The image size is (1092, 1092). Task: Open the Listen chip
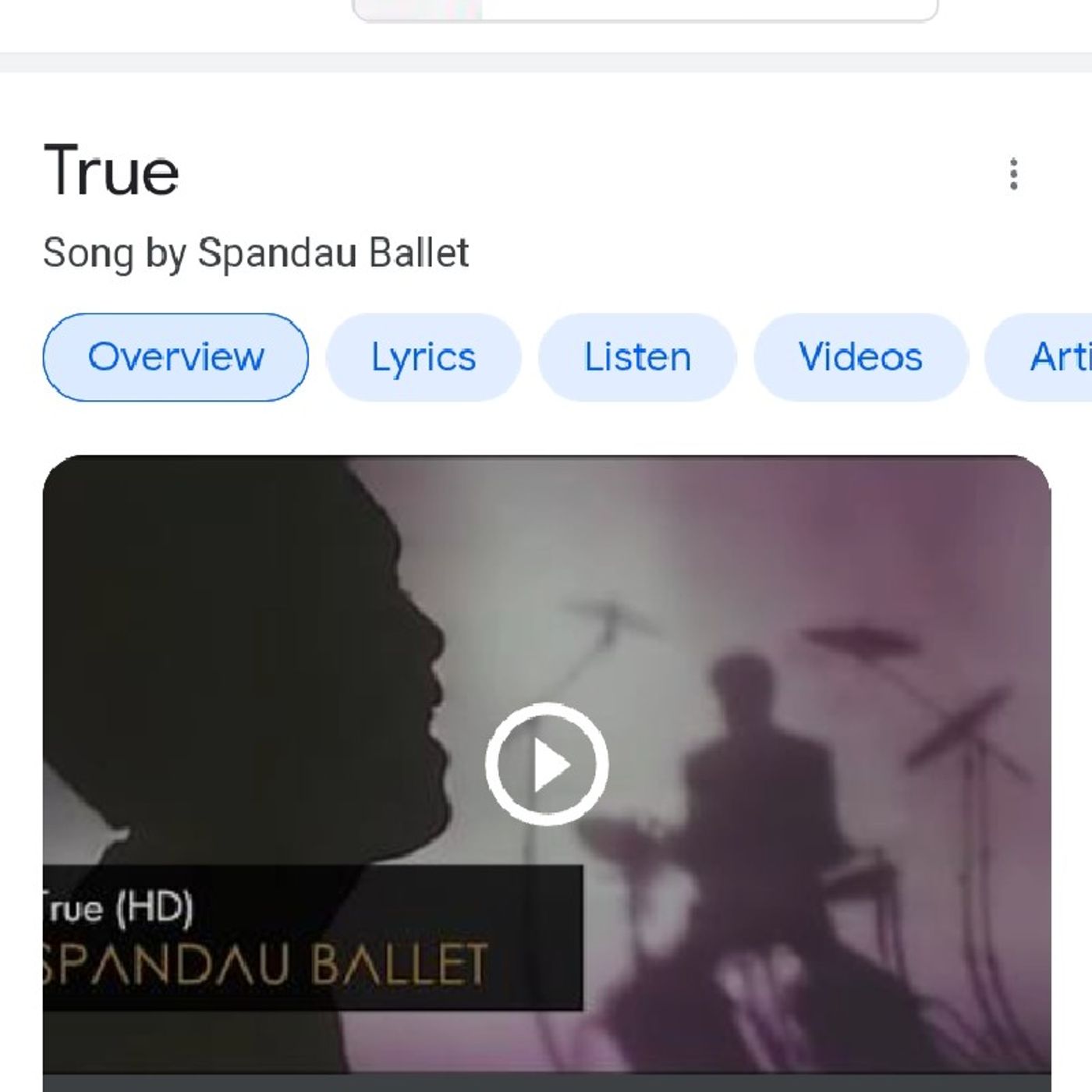[637, 357]
